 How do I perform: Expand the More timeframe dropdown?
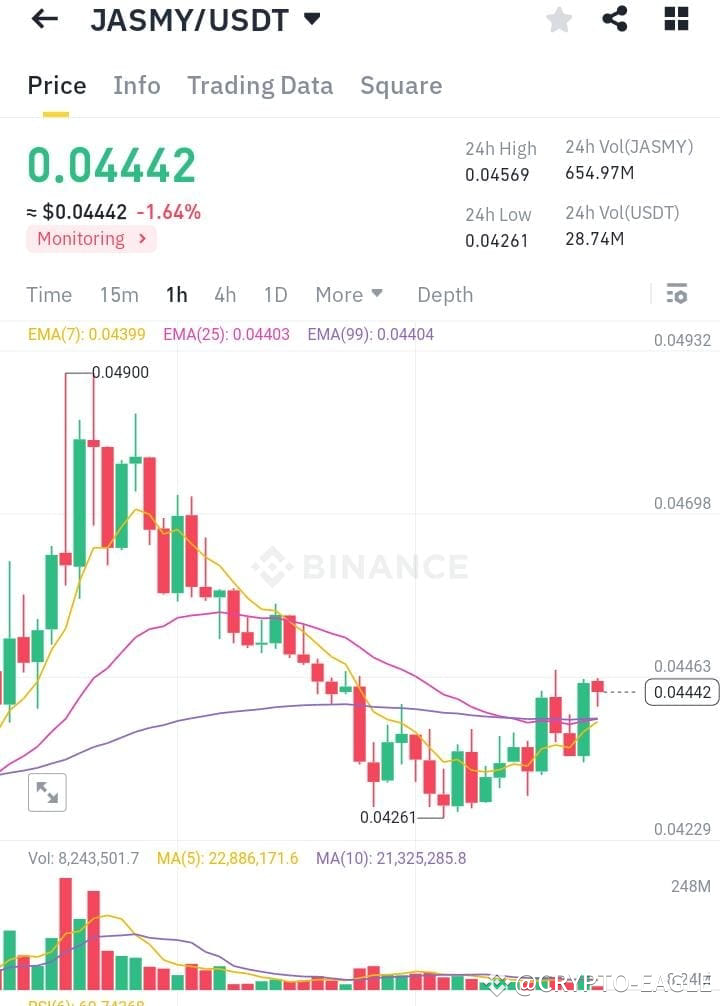(x=348, y=294)
